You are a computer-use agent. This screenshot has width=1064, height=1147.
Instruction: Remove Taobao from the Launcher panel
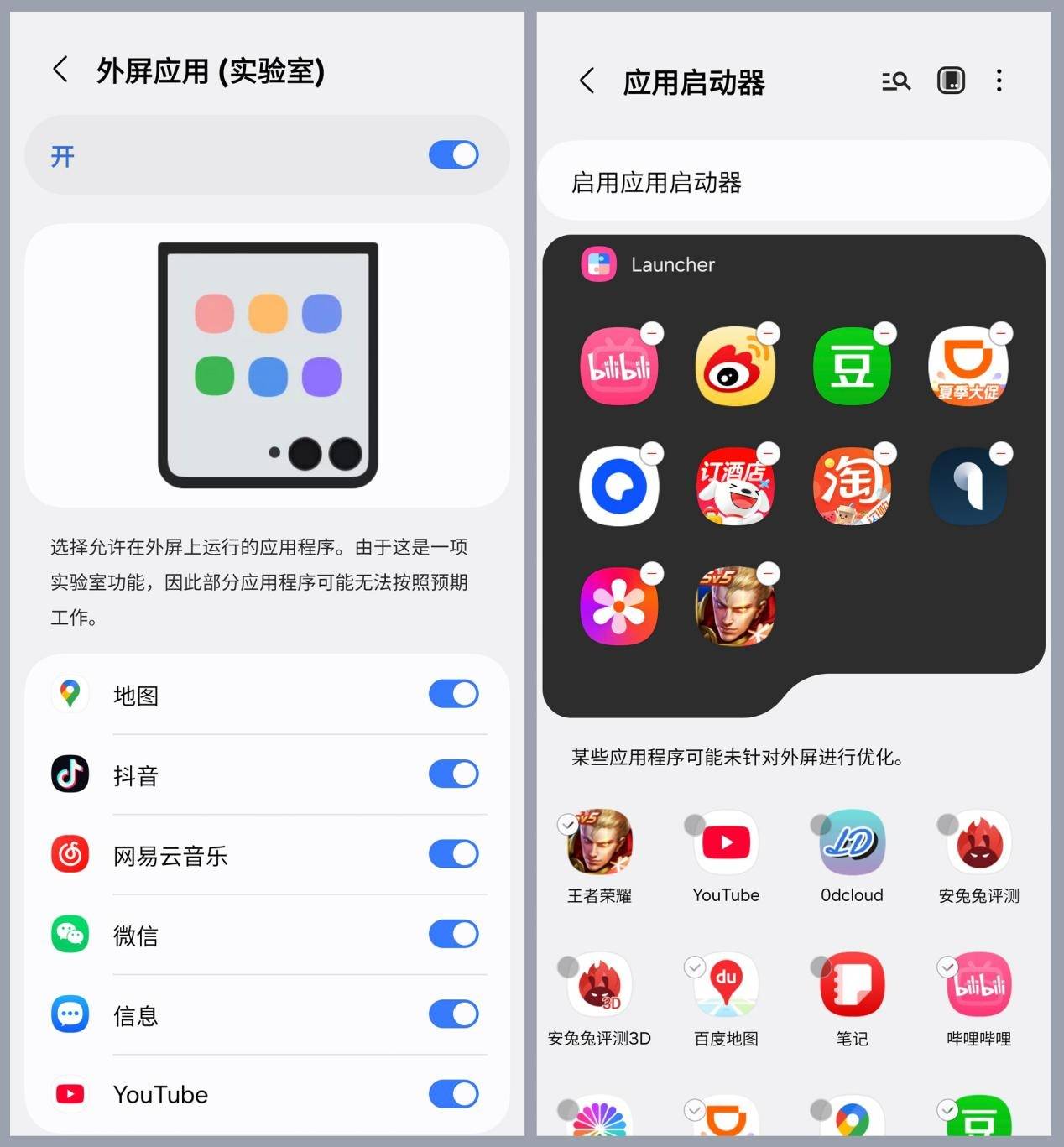pyautogui.click(x=884, y=453)
